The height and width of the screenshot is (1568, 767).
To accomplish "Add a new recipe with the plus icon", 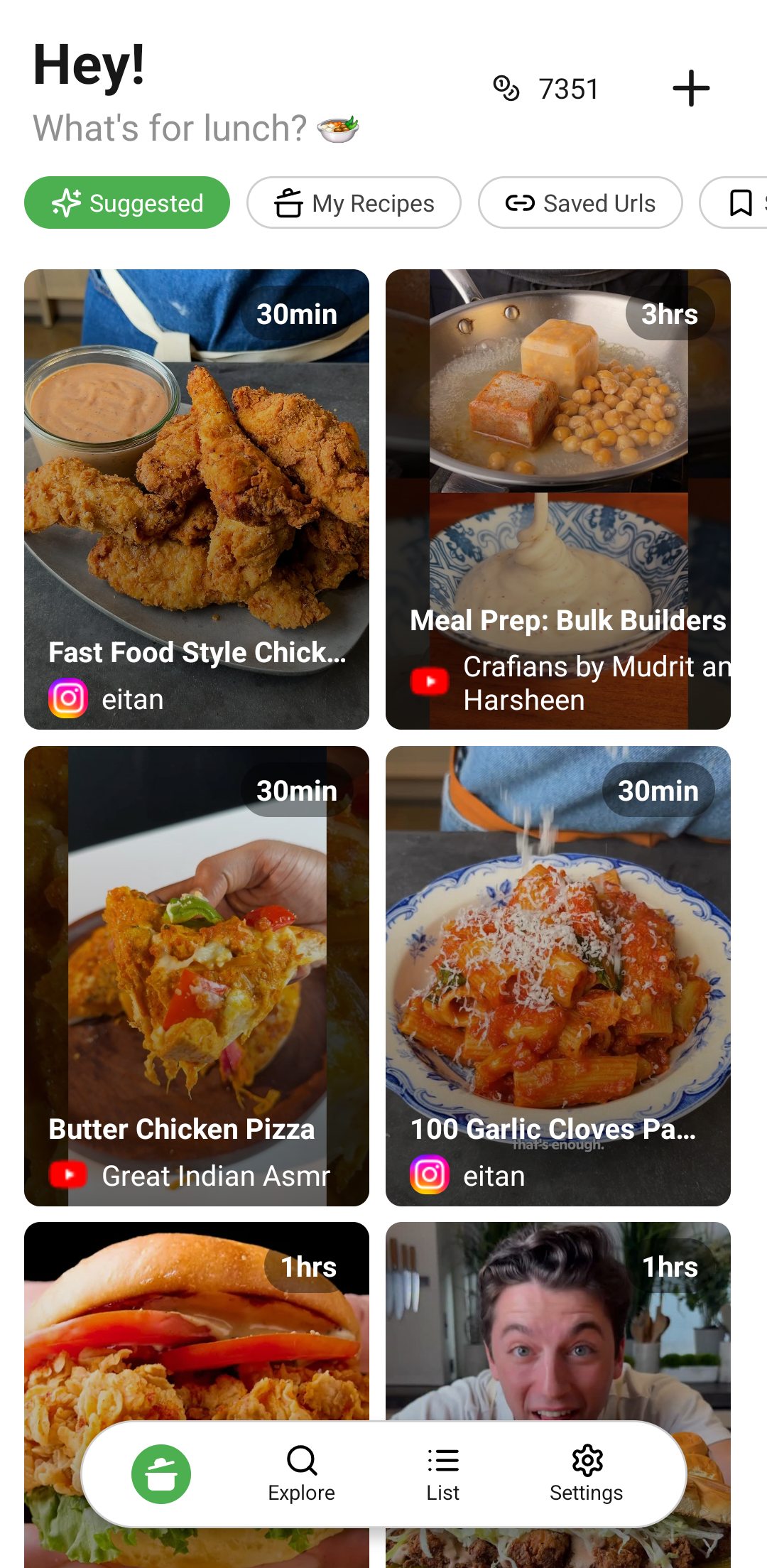I will (691, 89).
